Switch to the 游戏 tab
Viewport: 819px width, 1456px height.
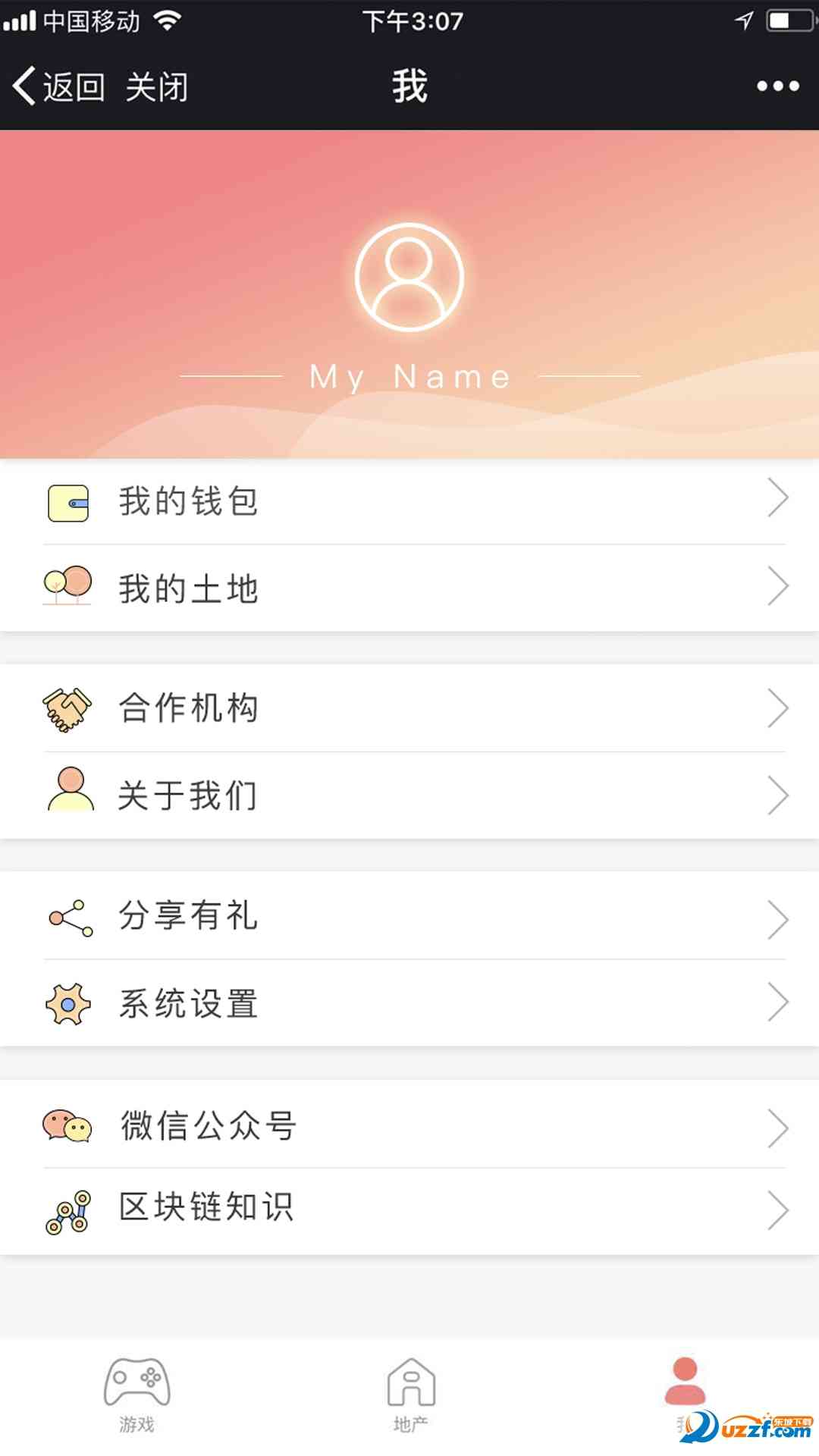[136, 1394]
